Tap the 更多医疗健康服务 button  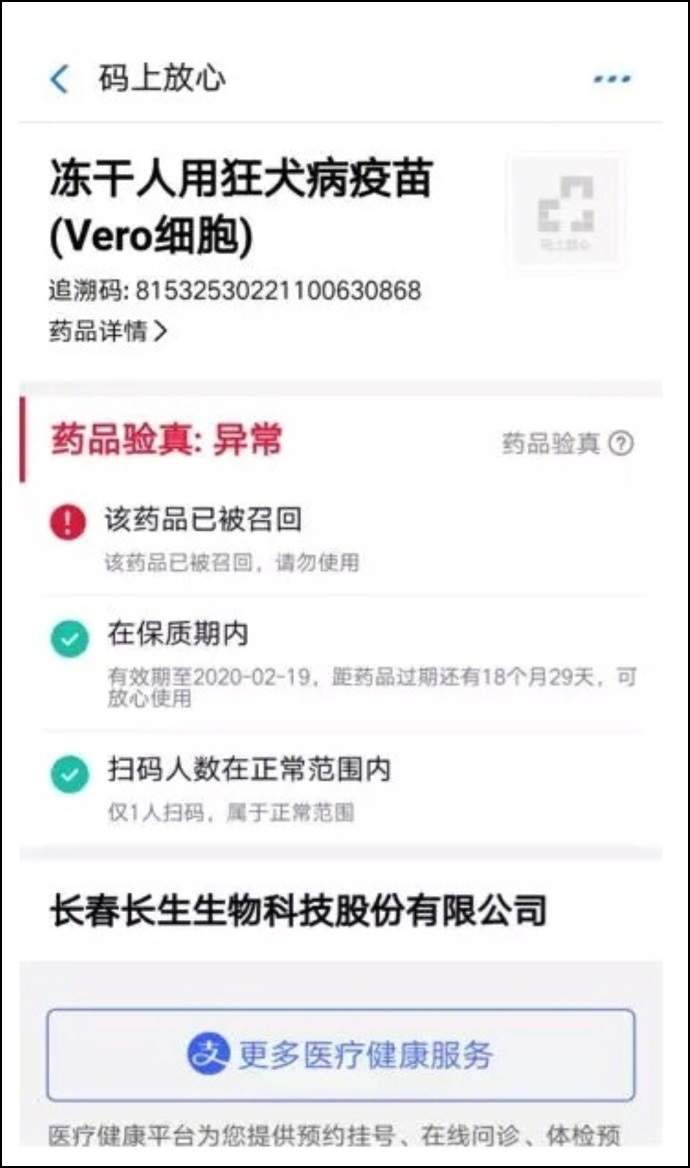coord(340,1054)
